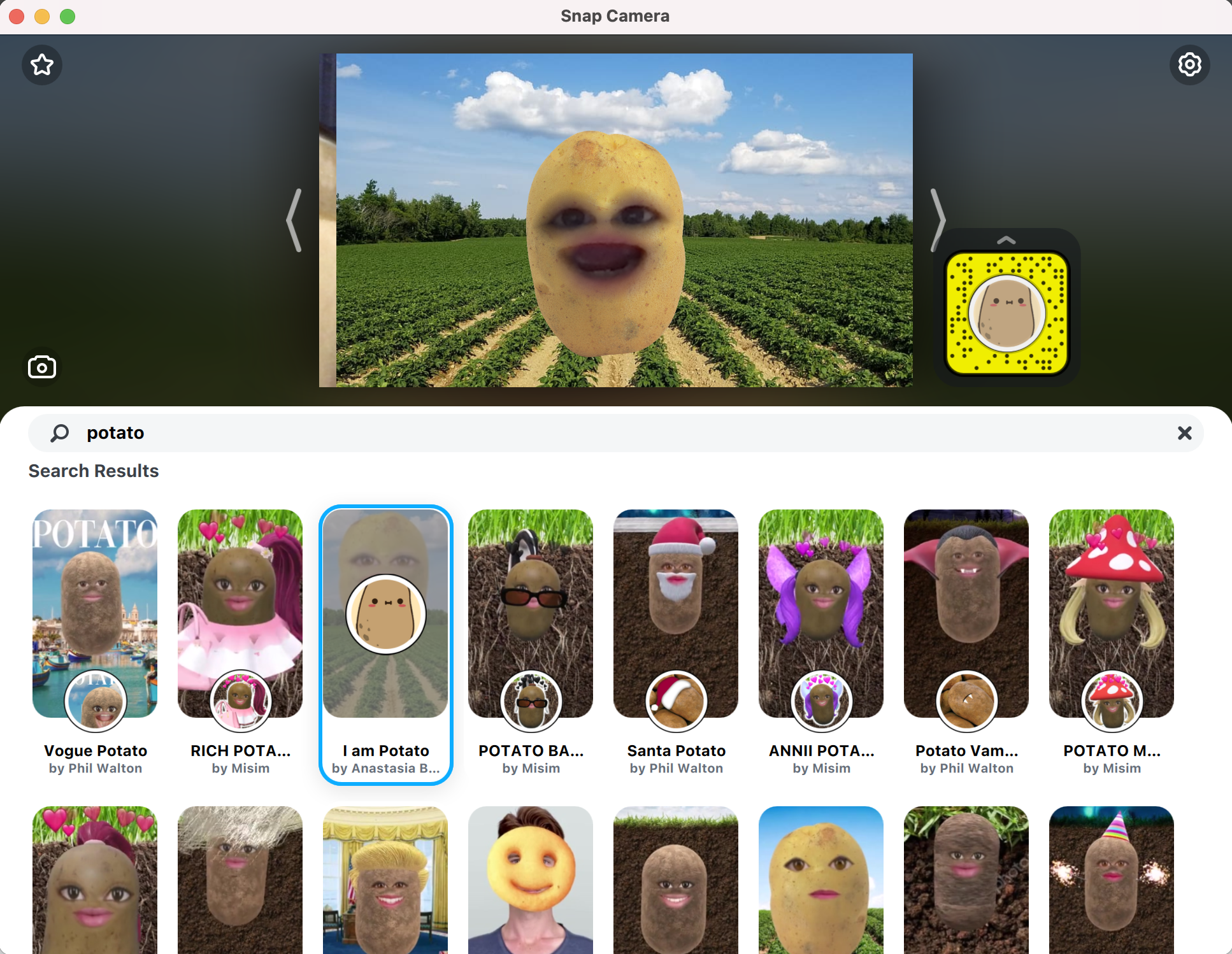Image resolution: width=1232 pixels, height=954 pixels.
Task: Close the Snap Camera window
Action: (x=17, y=17)
